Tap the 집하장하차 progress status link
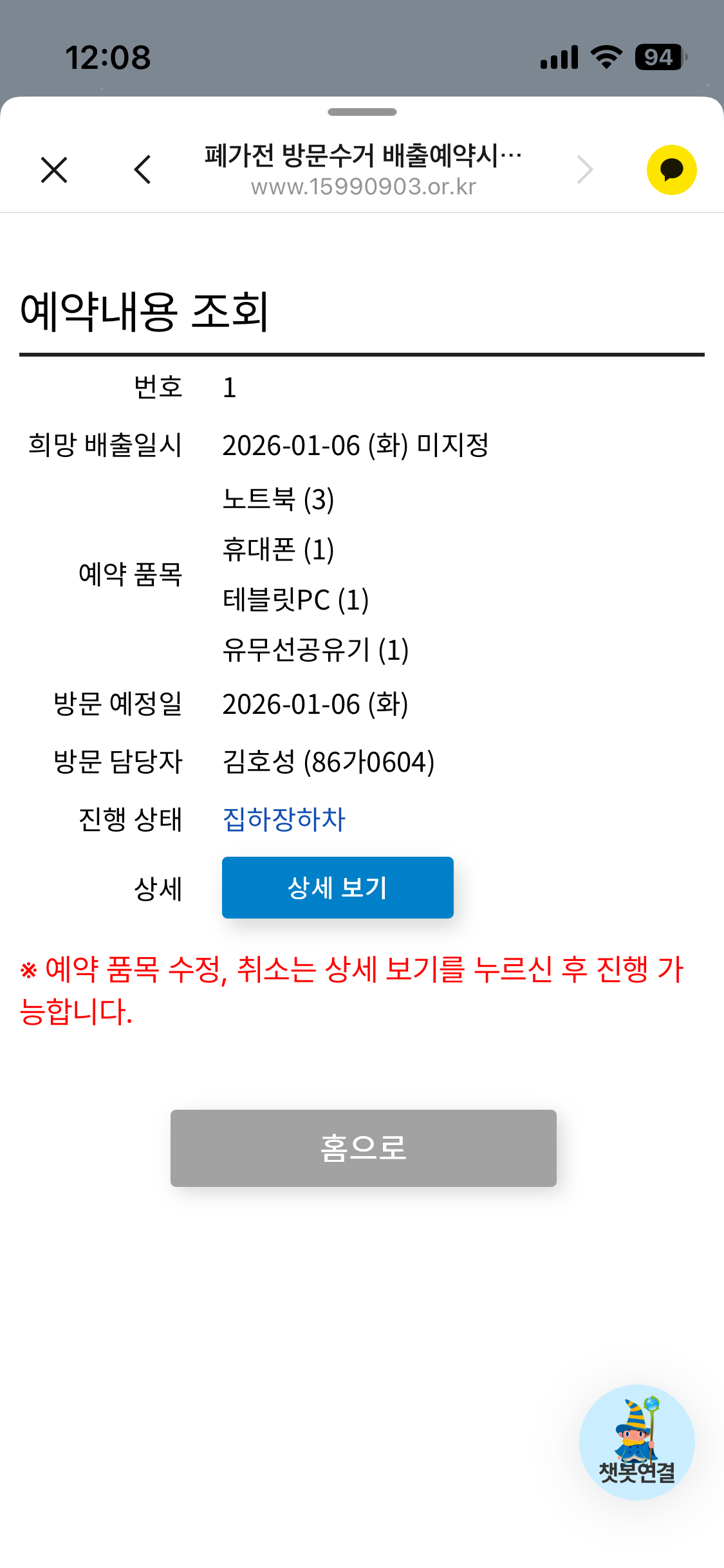This screenshot has height=1568, width=724. (x=284, y=819)
